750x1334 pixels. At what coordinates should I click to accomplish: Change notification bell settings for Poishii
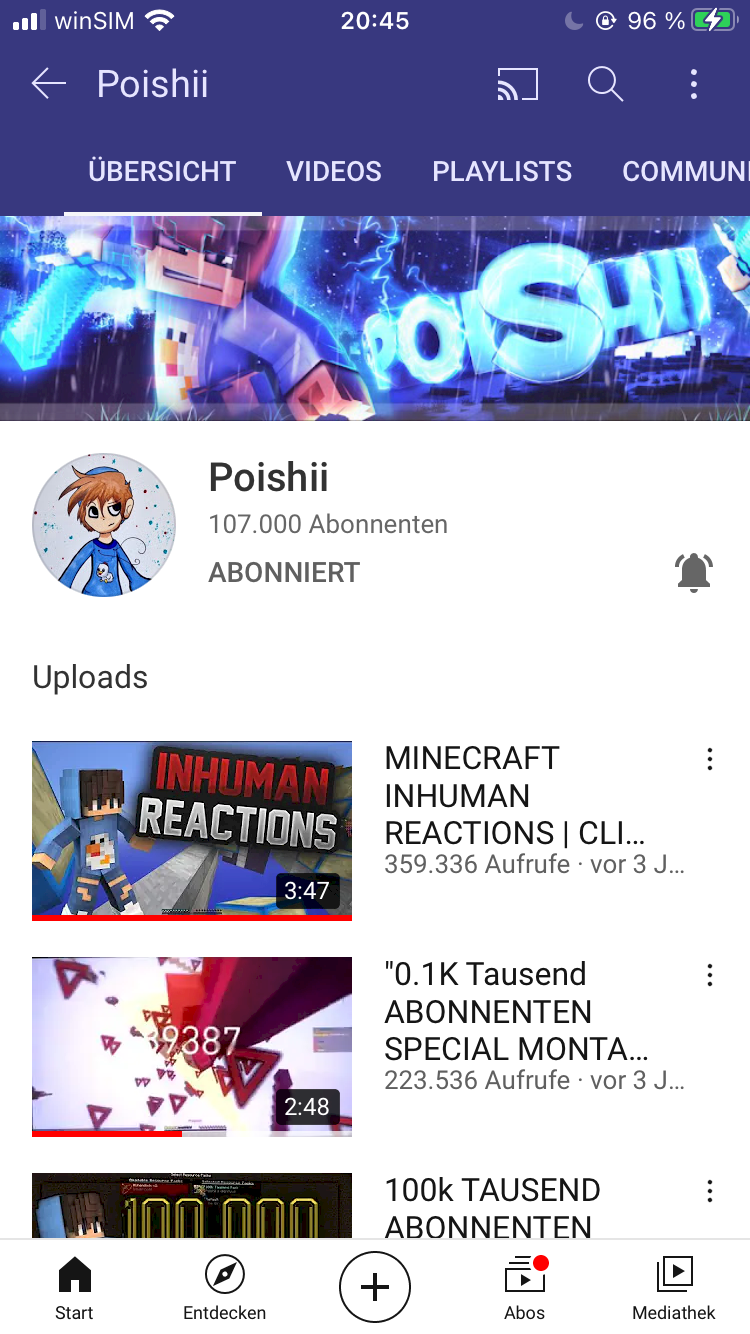click(x=693, y=573)
